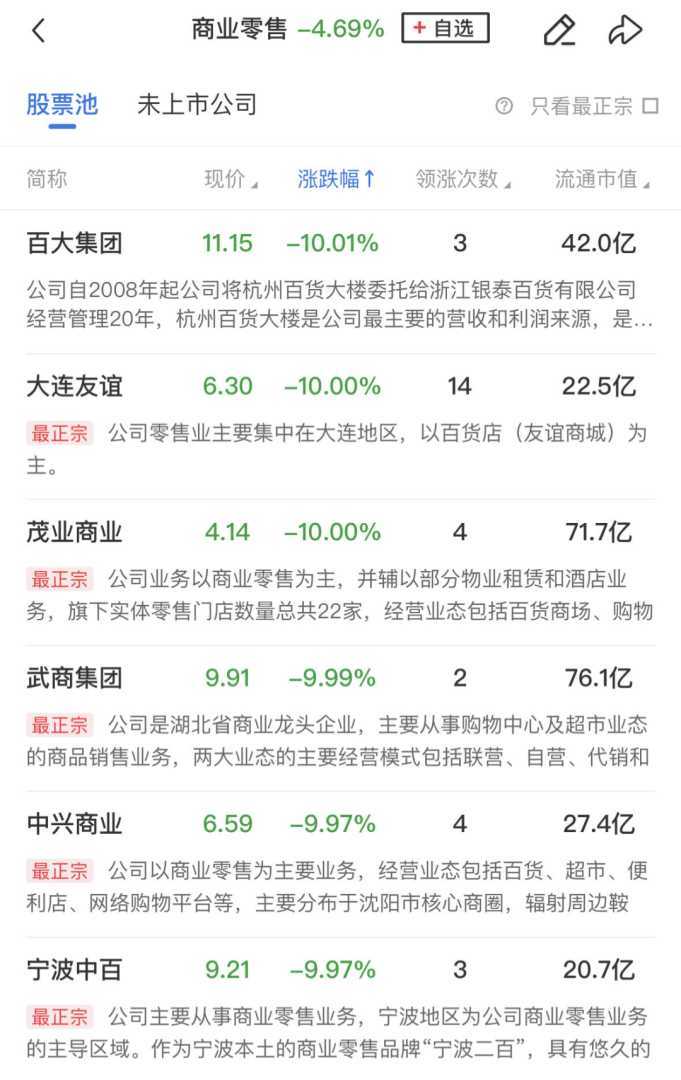The height and width of the screenshot is (1080, 681).
Task: Open 大连友谊 stock details
Action: (x=75, y=386)
